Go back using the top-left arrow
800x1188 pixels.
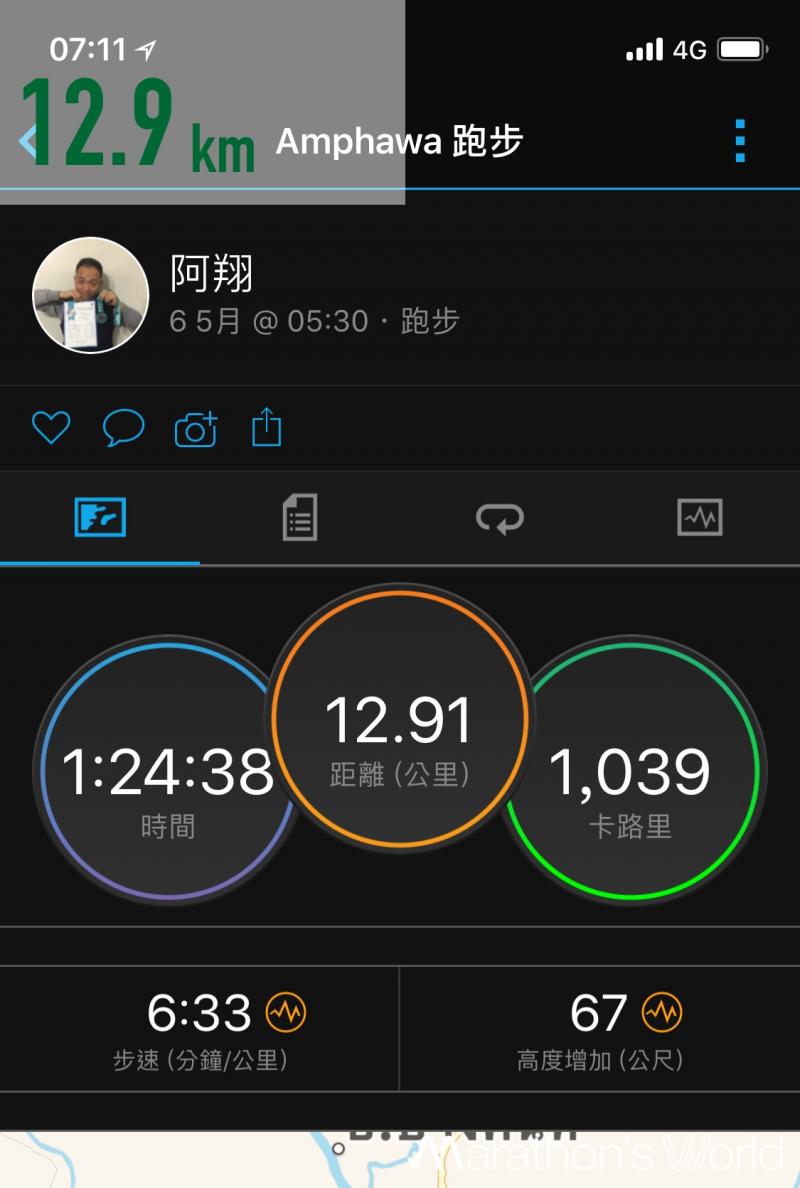coord(28,141)
